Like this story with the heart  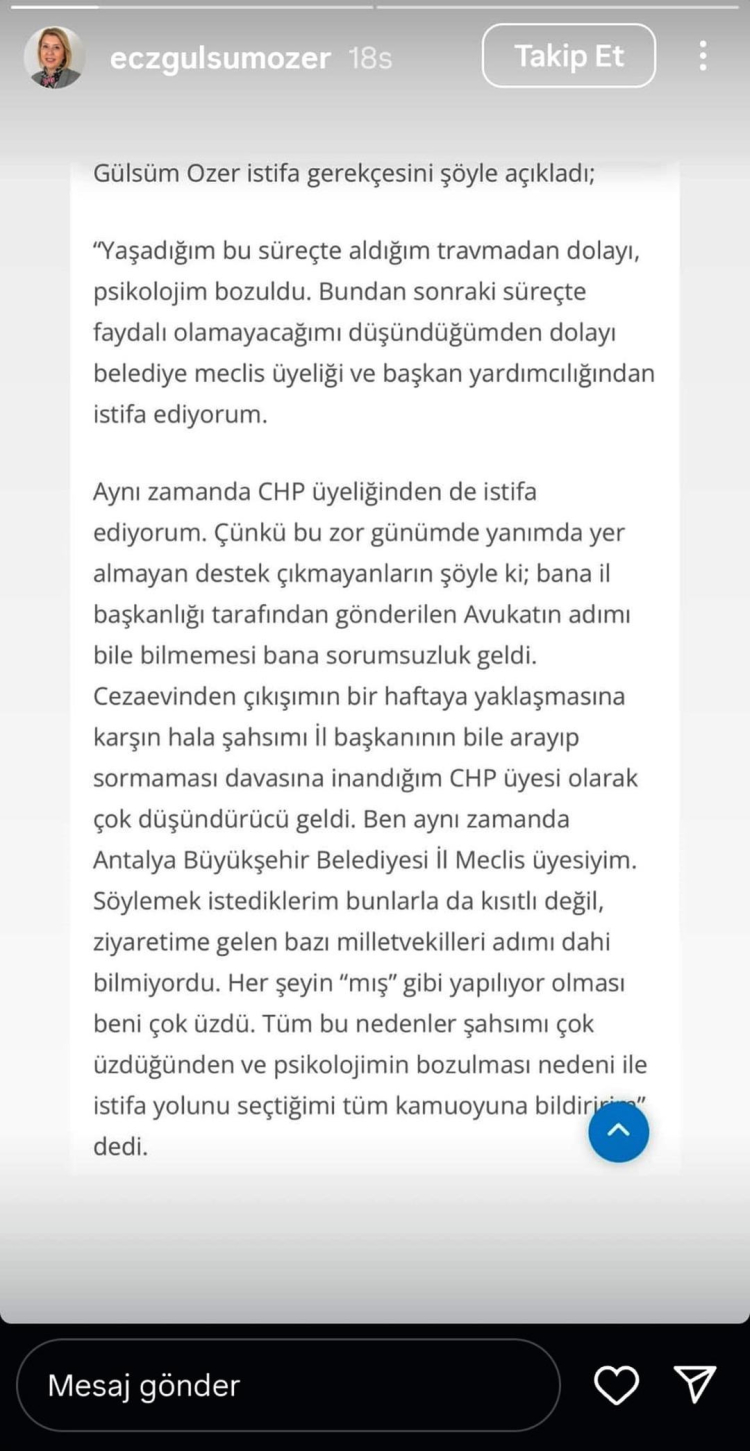click(616, 1385)
